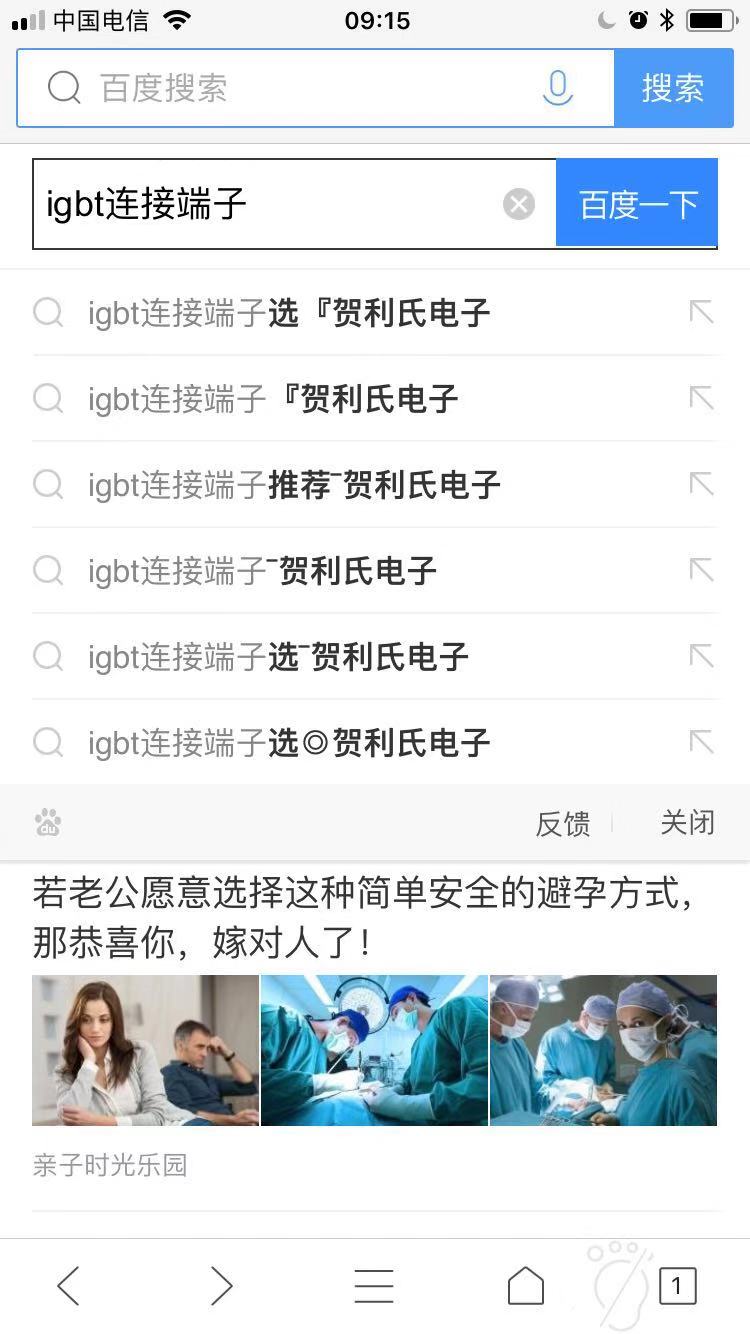
Task: Tap the blue 搜索 button
Action: click(x=673, y=88)
